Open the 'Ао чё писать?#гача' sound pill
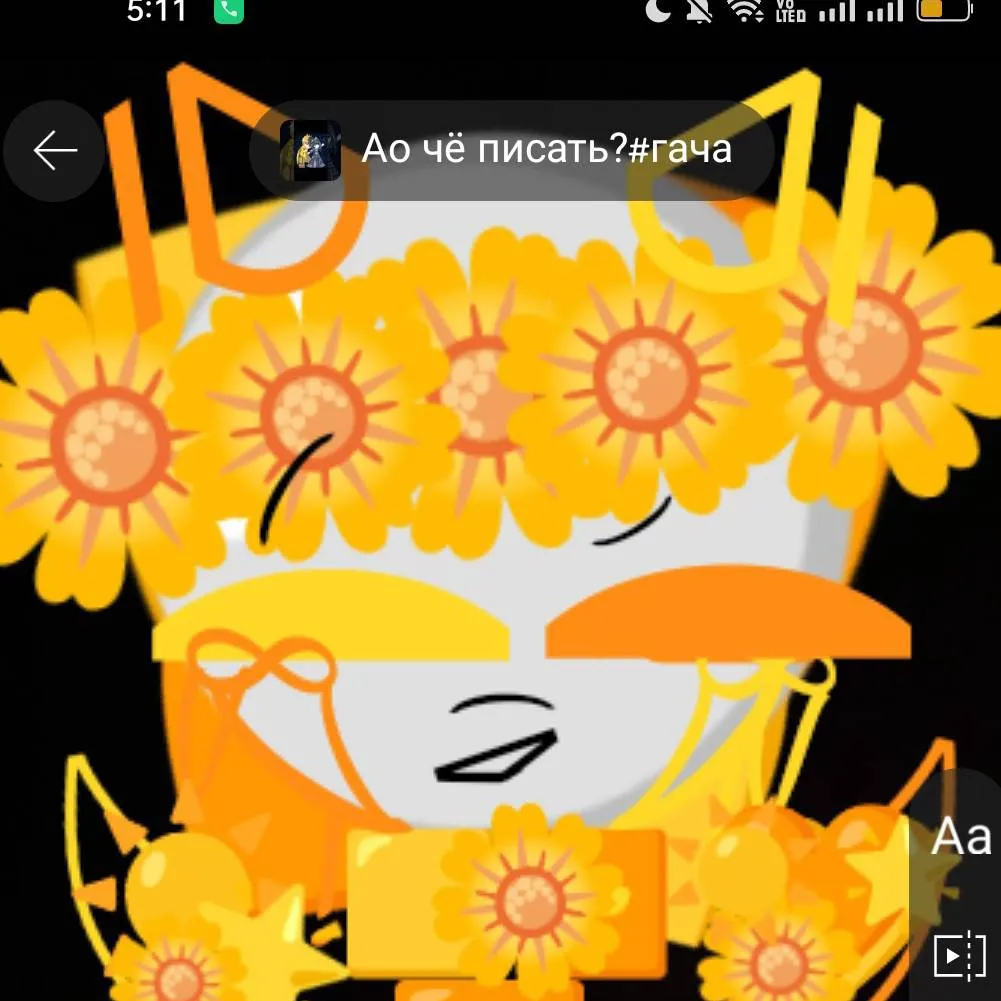The height and width of the screenshot is (1001, 1001). 512,150
